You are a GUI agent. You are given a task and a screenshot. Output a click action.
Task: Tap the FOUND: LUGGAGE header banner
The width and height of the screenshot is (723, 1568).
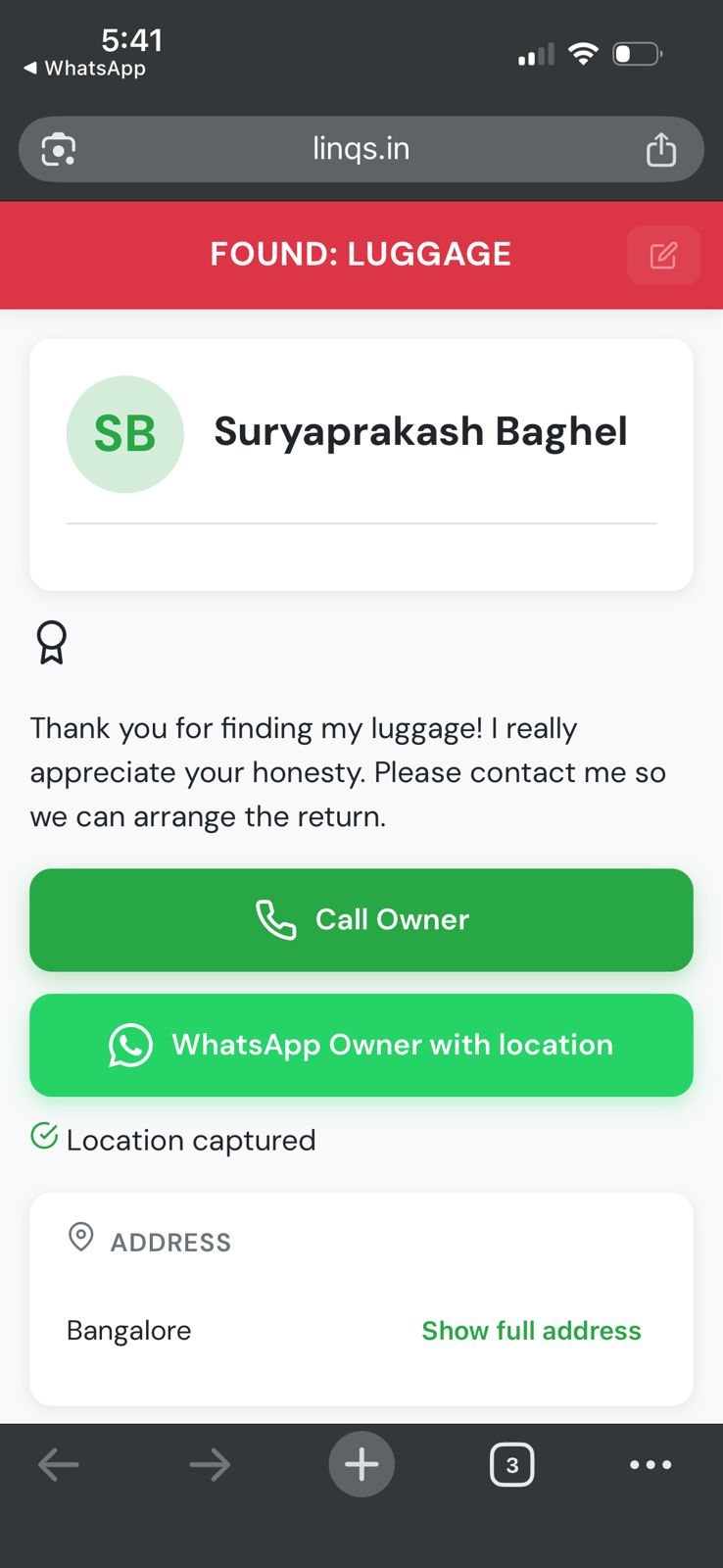(361, 254)
